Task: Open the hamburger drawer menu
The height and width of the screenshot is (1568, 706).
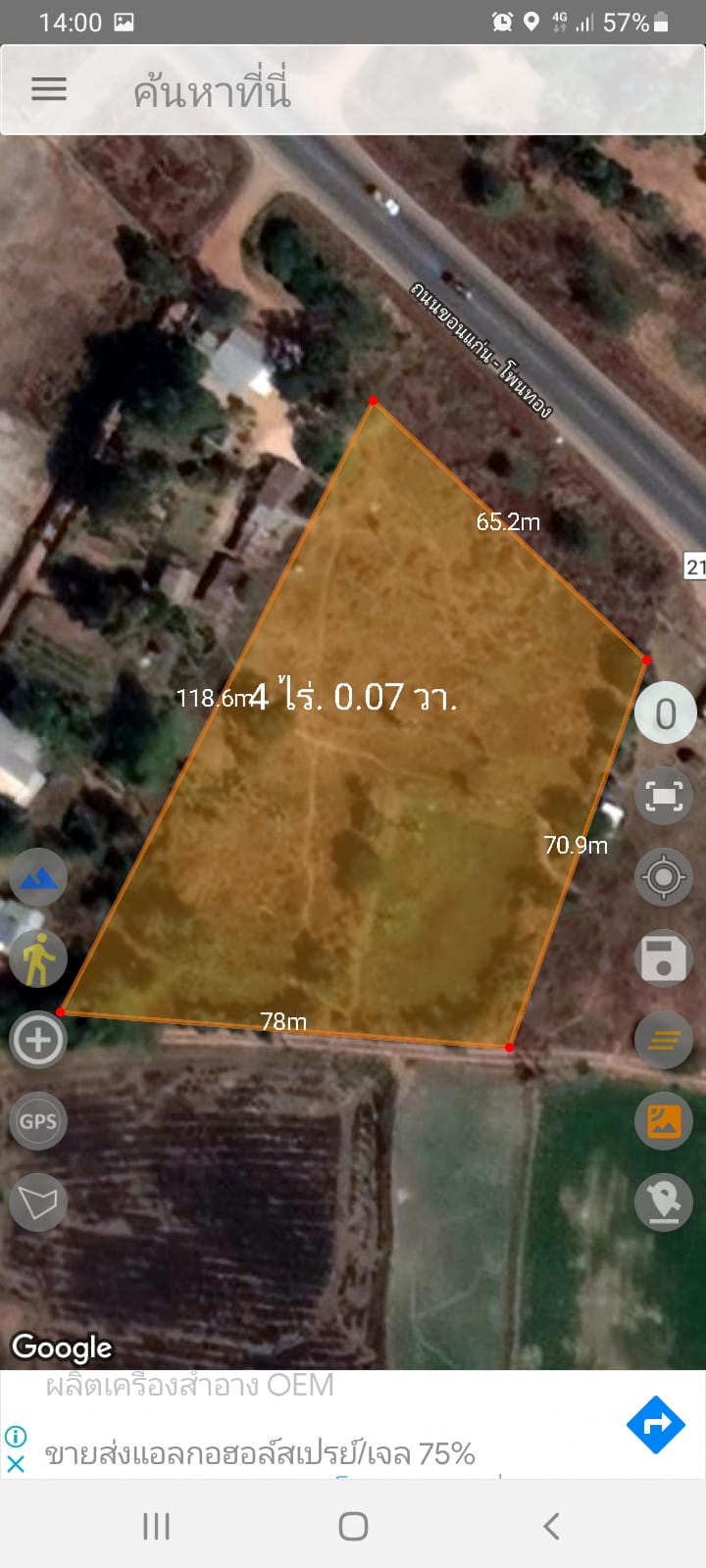Action: 48,90
